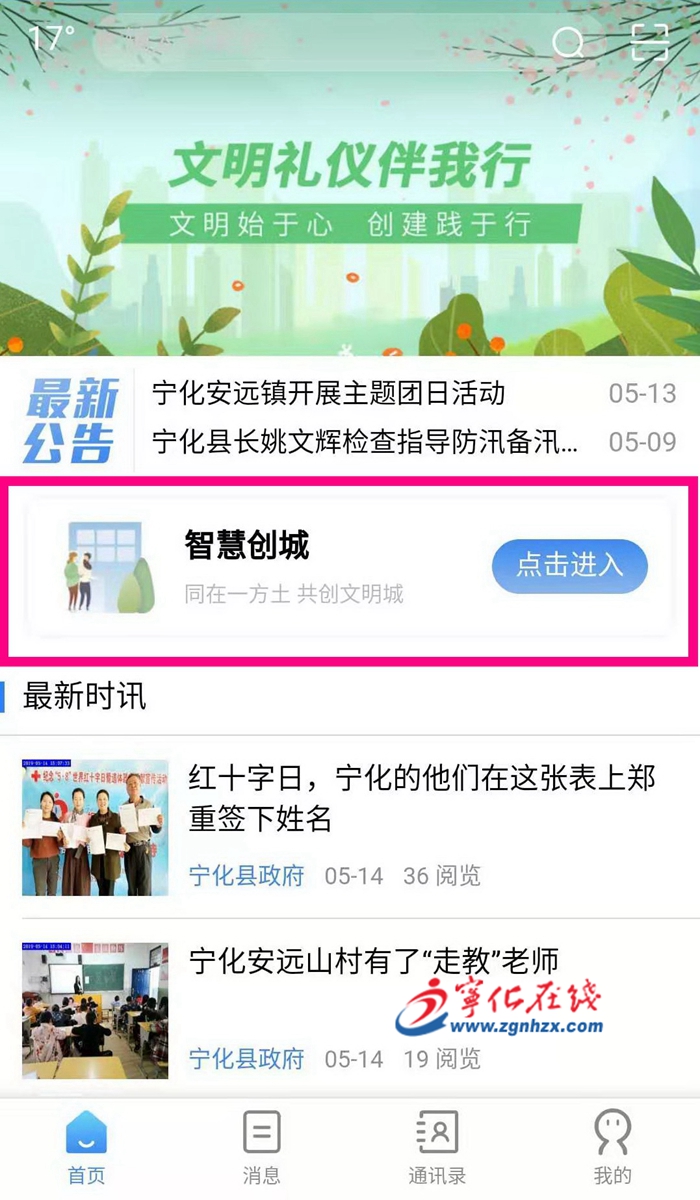Switch to the 我的 tab
Screen dimensions: 700x1200
[612, 1147]
